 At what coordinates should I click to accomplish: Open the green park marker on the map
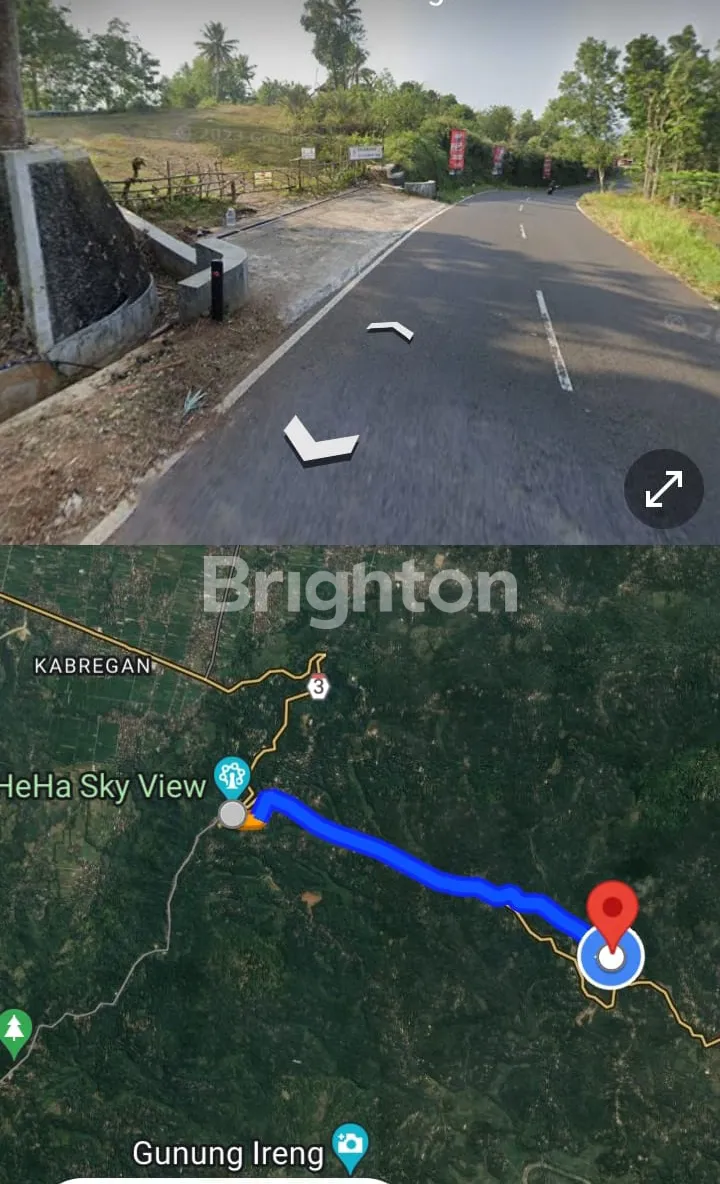(x=15, y=1030)
